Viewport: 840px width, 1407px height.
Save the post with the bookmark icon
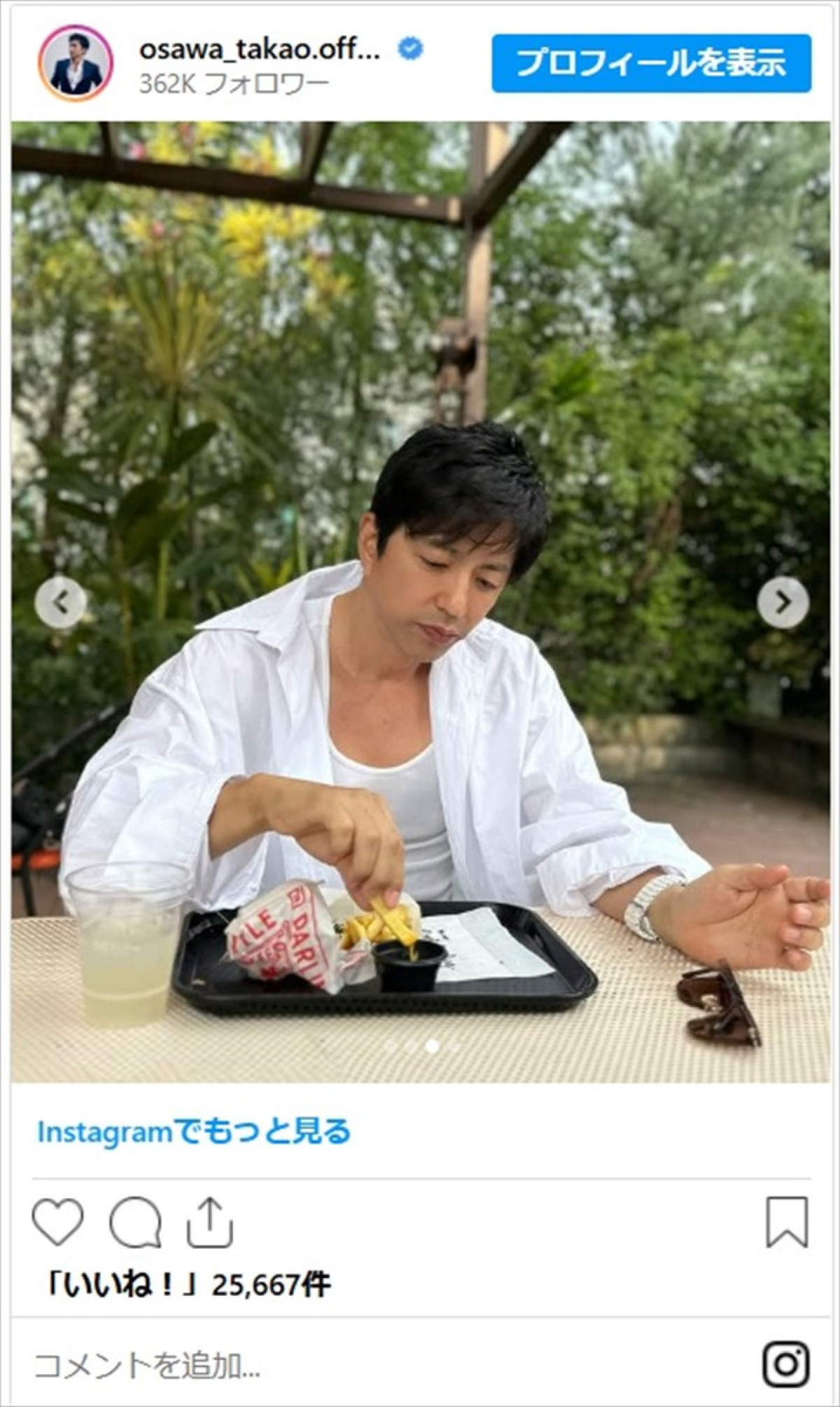787,1222
